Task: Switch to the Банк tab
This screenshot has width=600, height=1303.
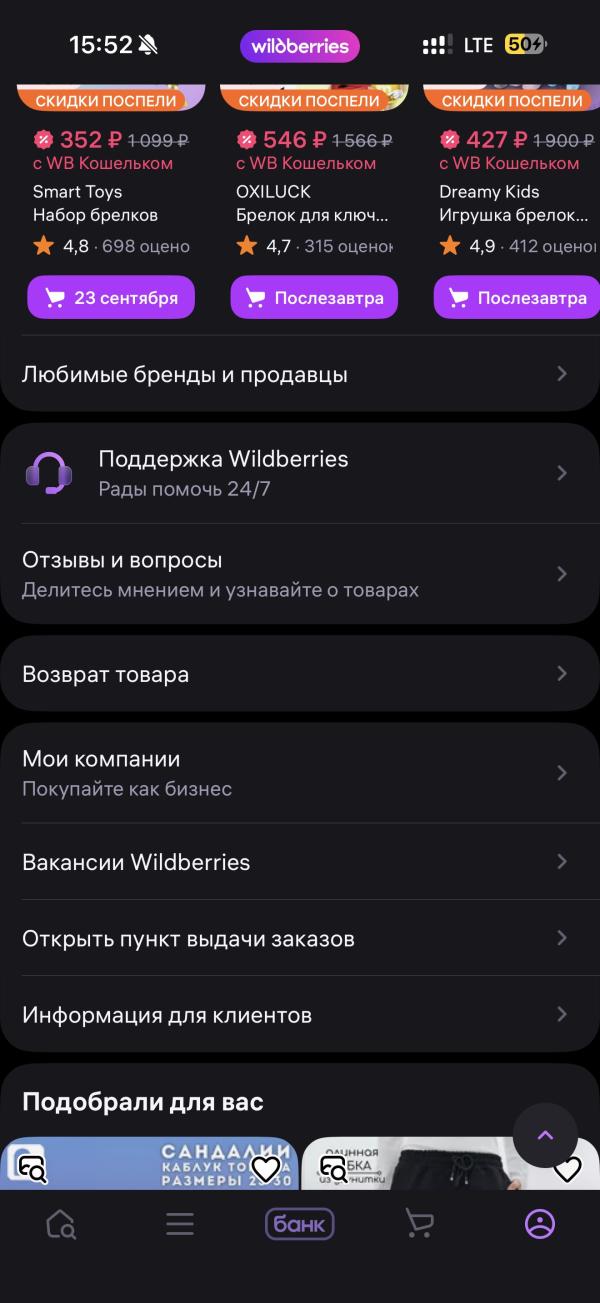Action: click(299, 1224)
